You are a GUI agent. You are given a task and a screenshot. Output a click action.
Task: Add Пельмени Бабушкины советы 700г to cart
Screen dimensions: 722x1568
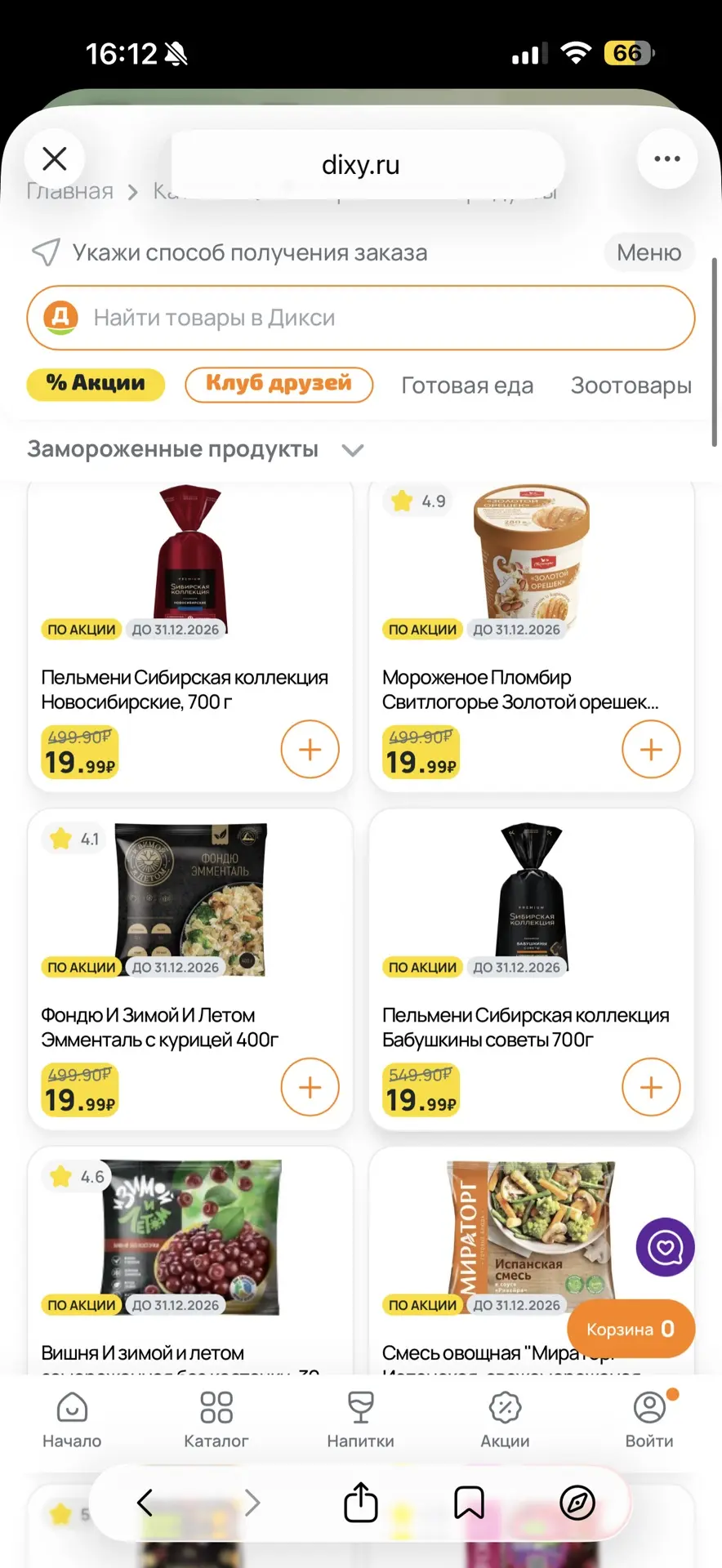click(651, 1088)
